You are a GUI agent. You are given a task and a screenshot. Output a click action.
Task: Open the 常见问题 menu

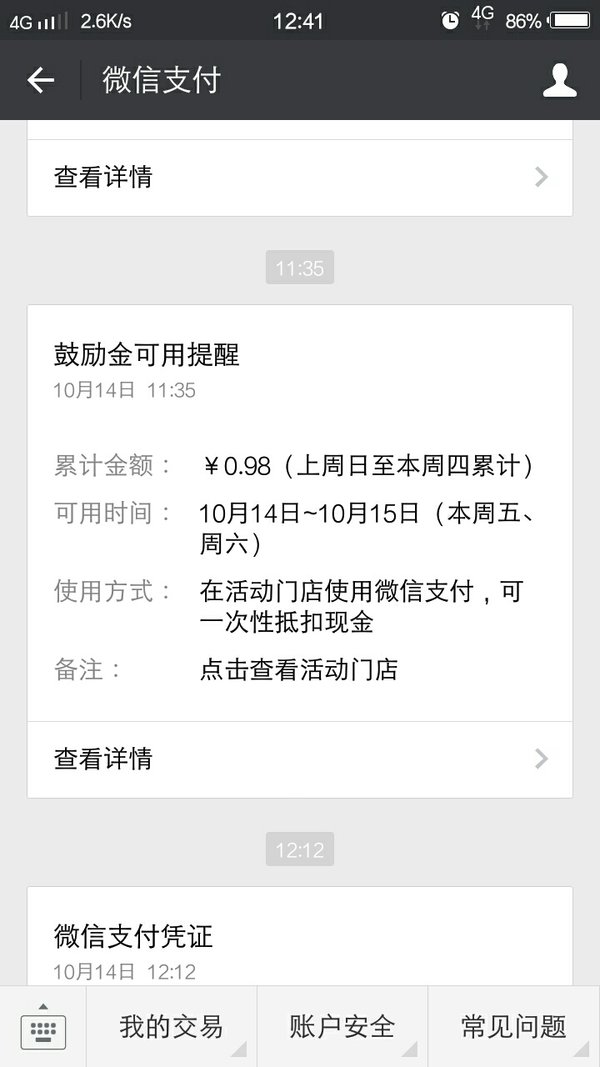(514, 1026)
